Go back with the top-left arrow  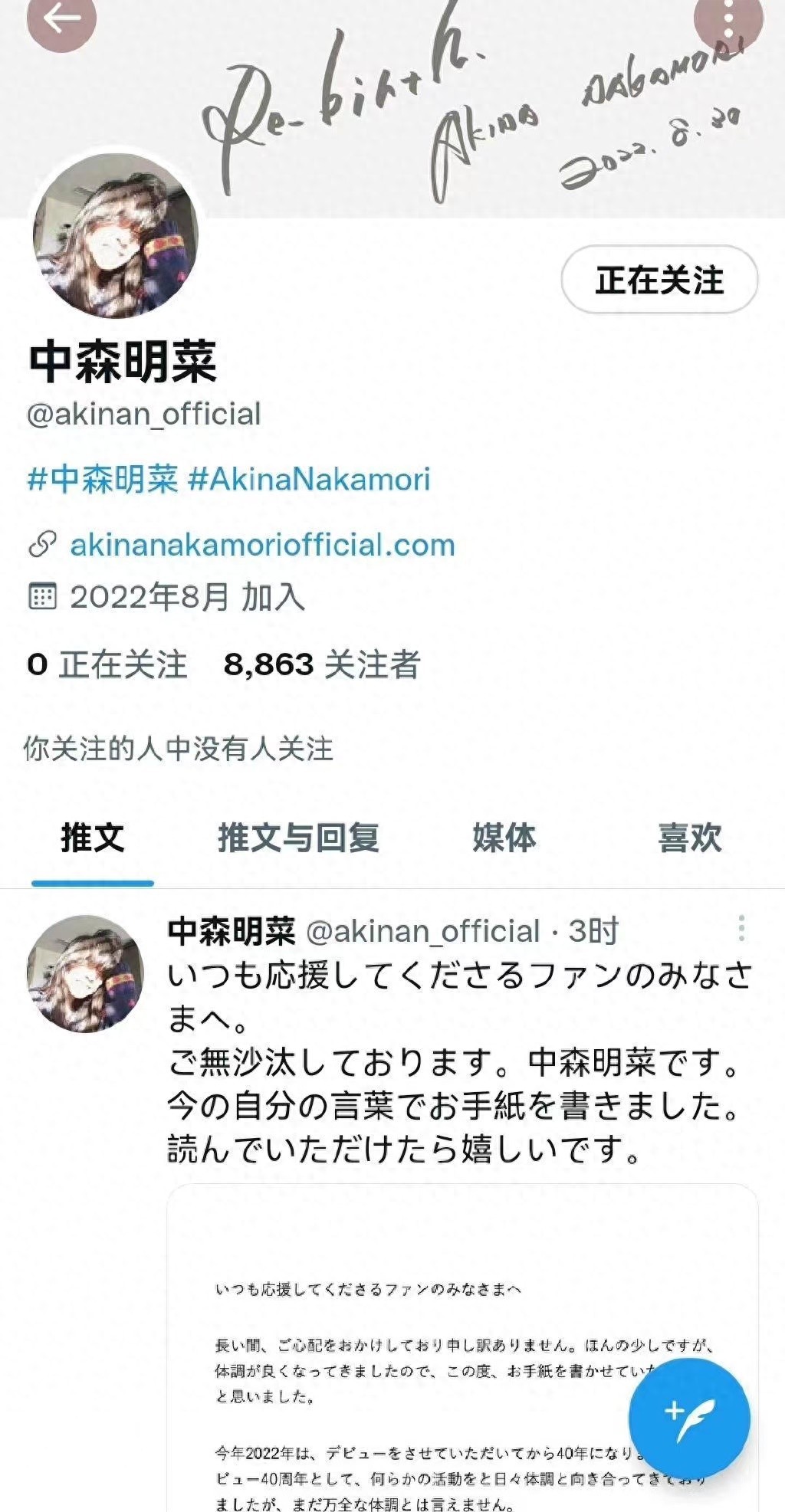[61, 19]
